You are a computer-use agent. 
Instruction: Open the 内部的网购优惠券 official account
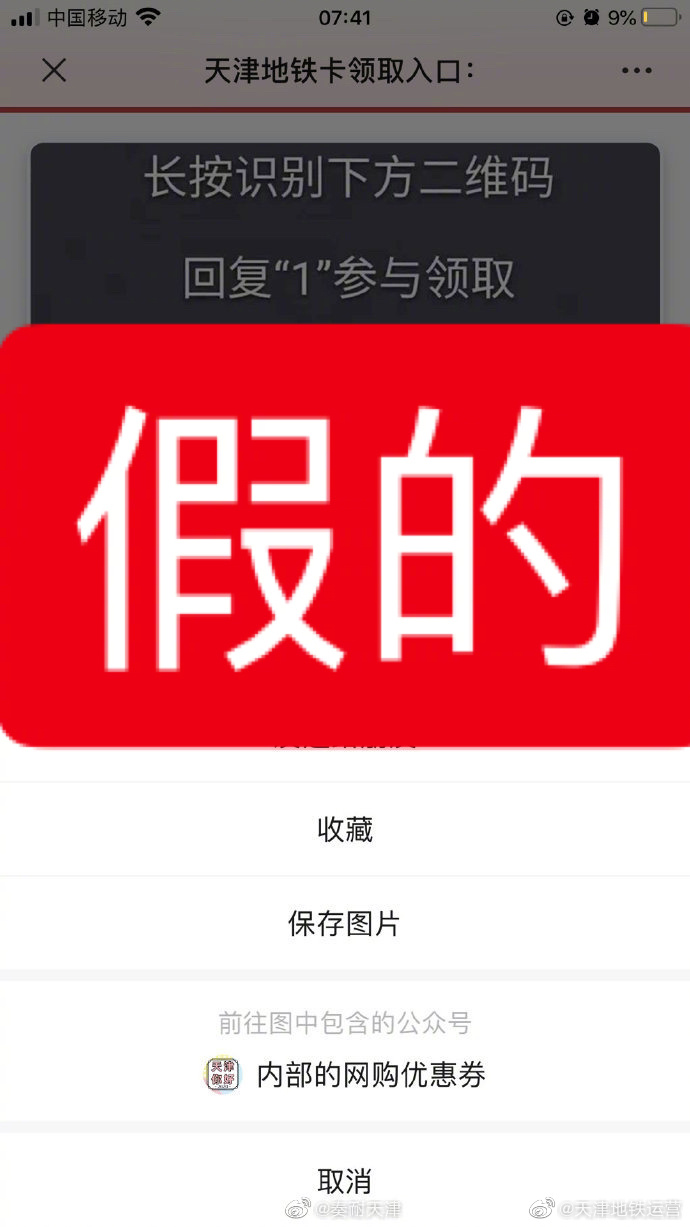click(345, 1075)
